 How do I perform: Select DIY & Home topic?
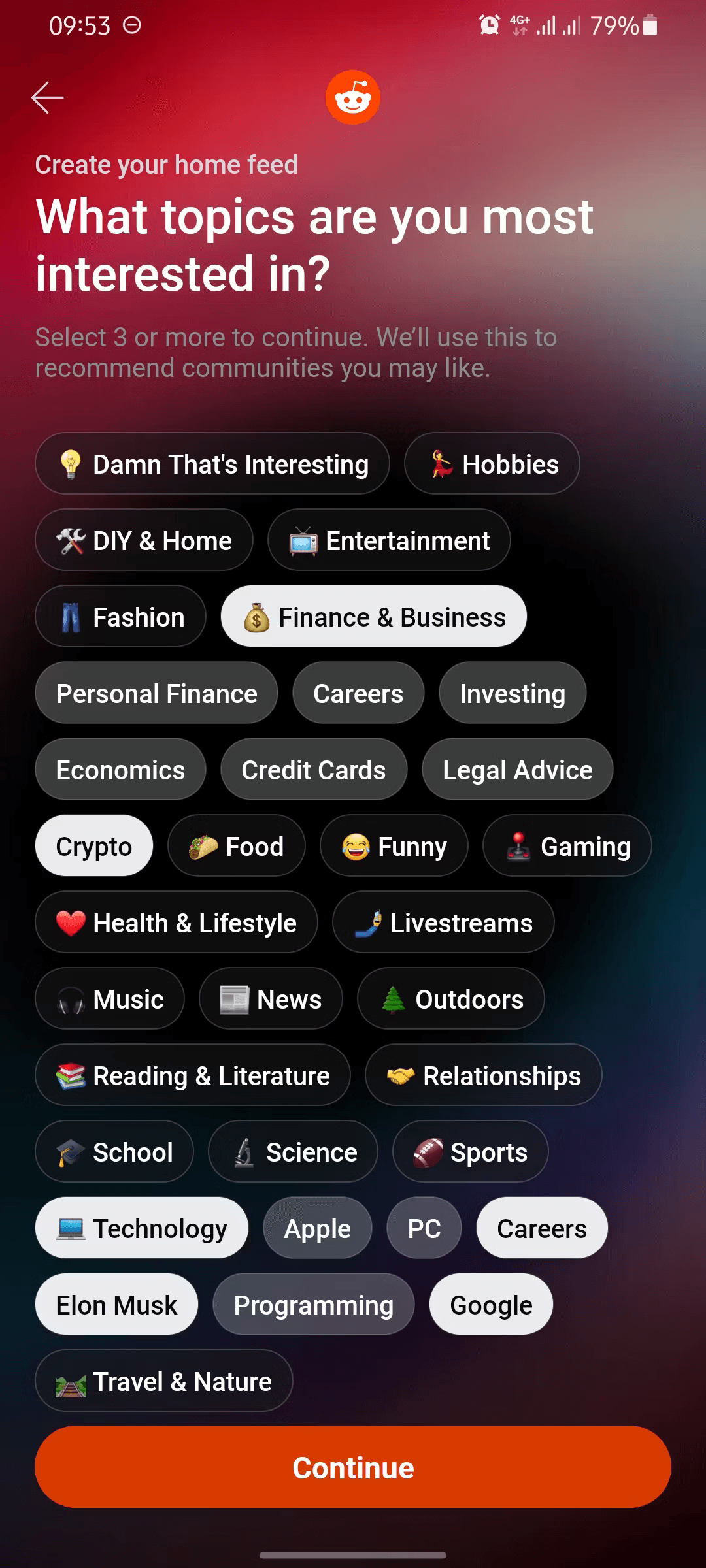(144, 540)
